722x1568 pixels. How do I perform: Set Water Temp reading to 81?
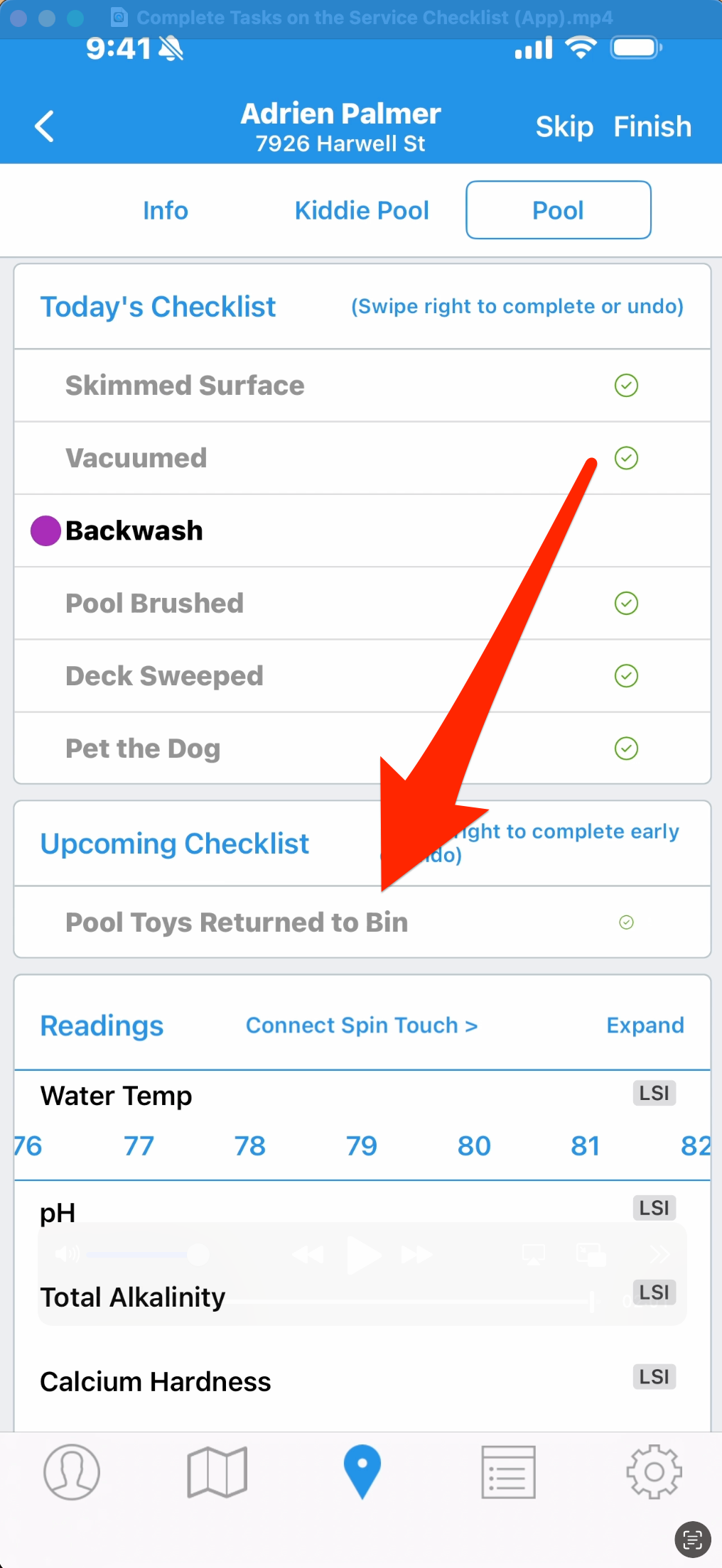pyautogui.click(x=585, y=1145)
